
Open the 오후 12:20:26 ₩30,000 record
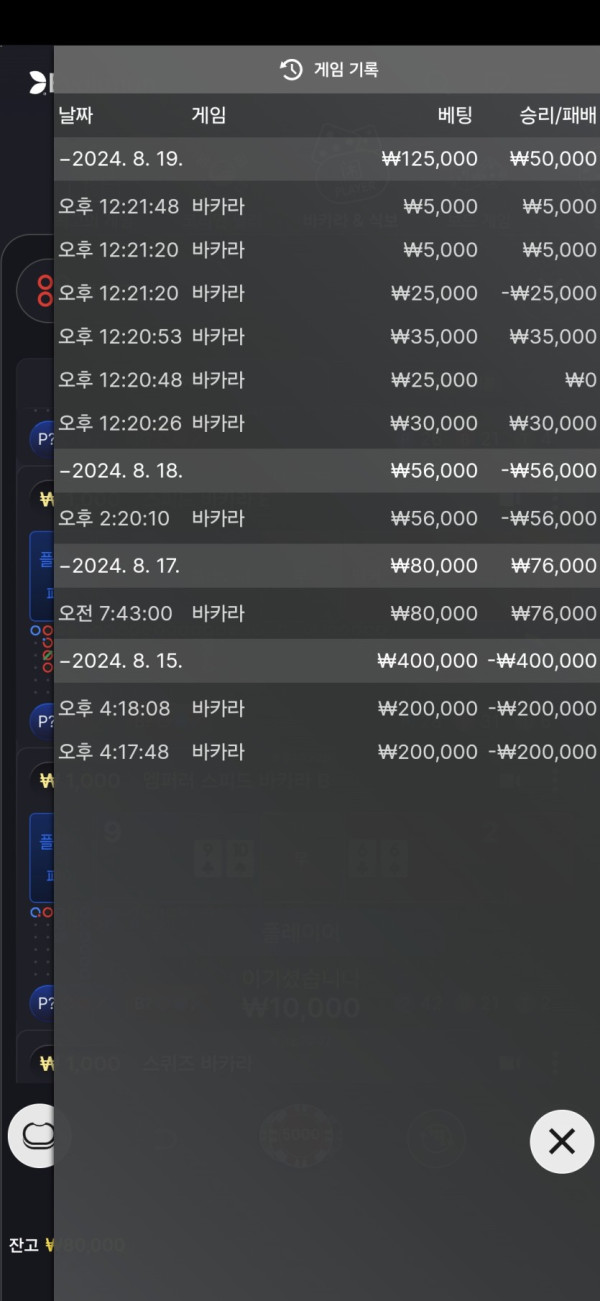click(326, 424)
